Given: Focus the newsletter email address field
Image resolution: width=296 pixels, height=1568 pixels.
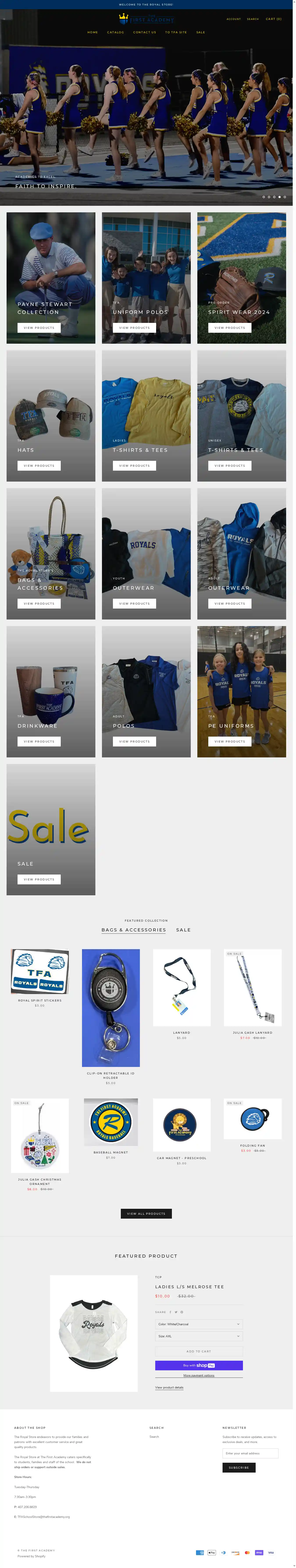Looking at the screenshot, I should coord(250,1453).
